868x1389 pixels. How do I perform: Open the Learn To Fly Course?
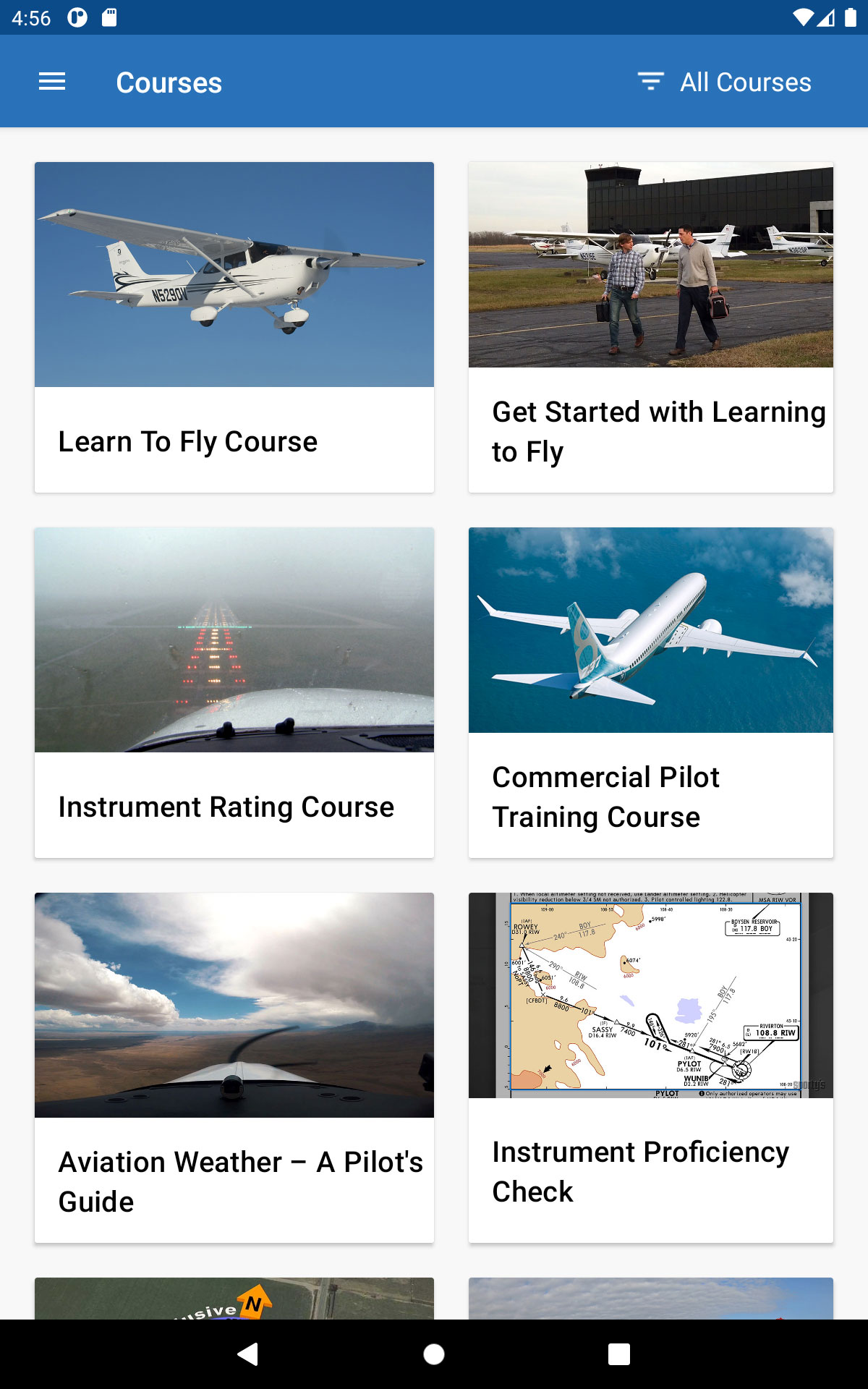234,326
